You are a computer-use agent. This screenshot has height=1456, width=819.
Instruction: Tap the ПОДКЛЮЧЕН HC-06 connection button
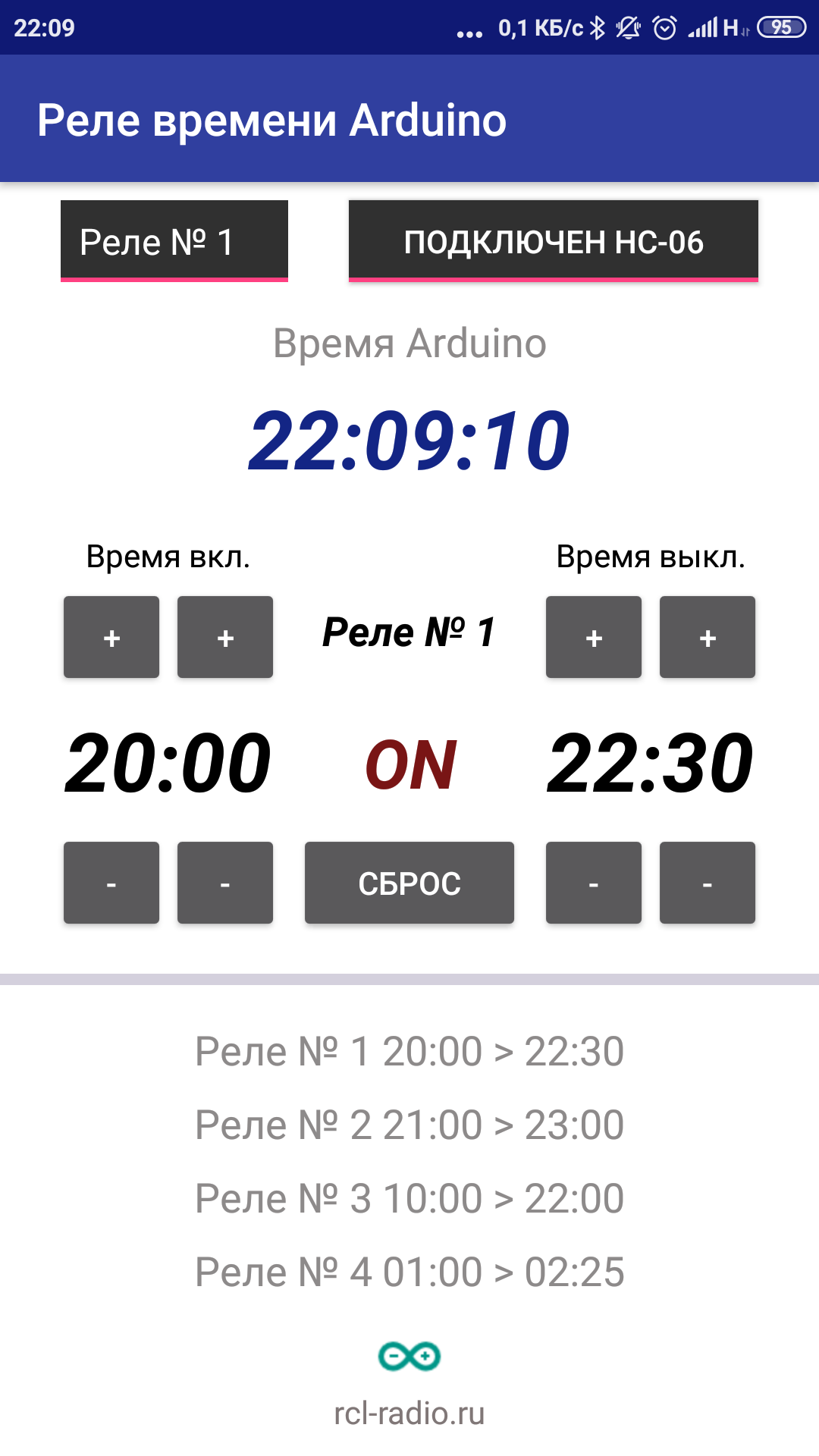point(553,241)
